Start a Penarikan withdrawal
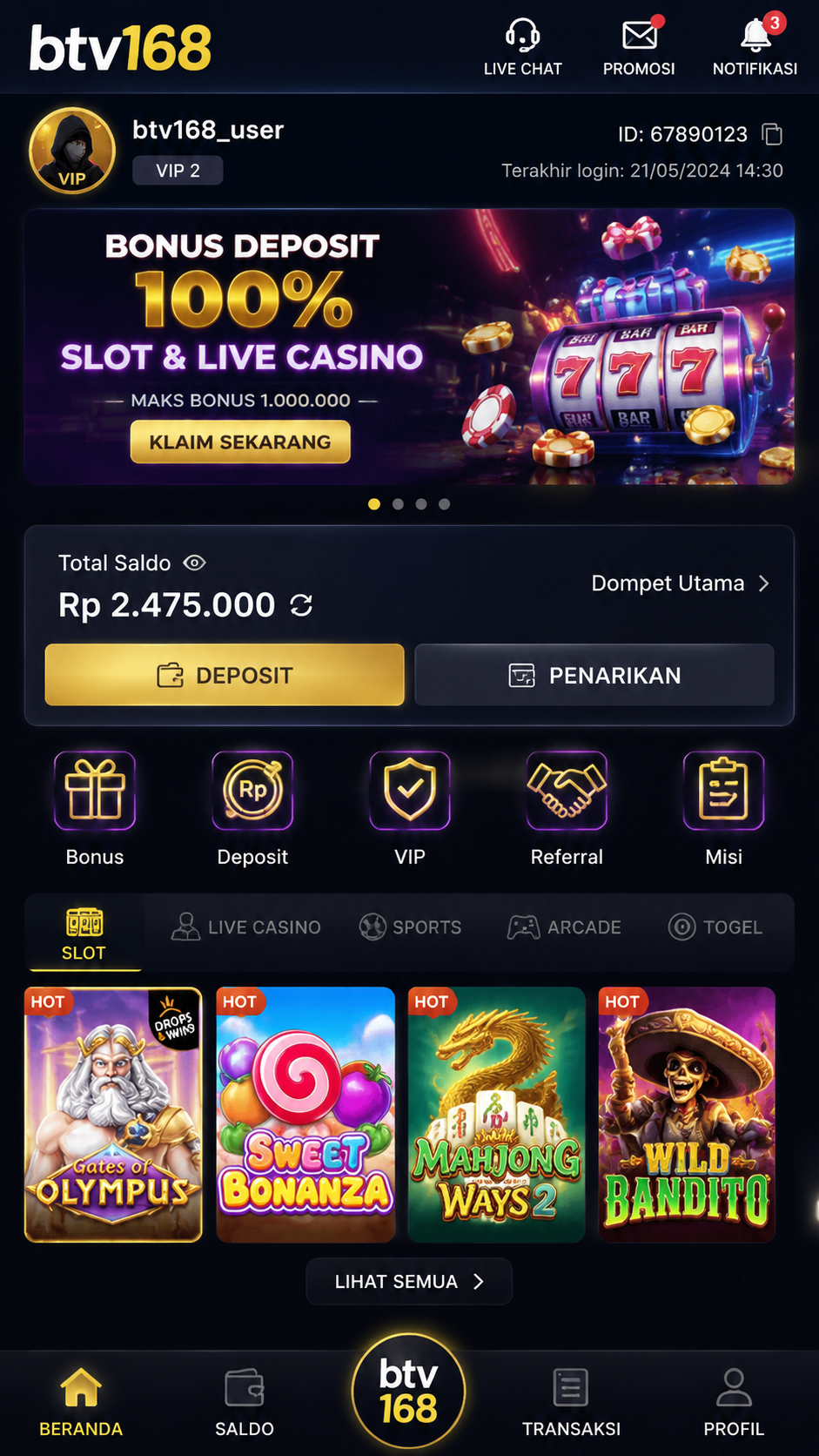This screenshot has height=1456, width=819. (x=594, y=675)
